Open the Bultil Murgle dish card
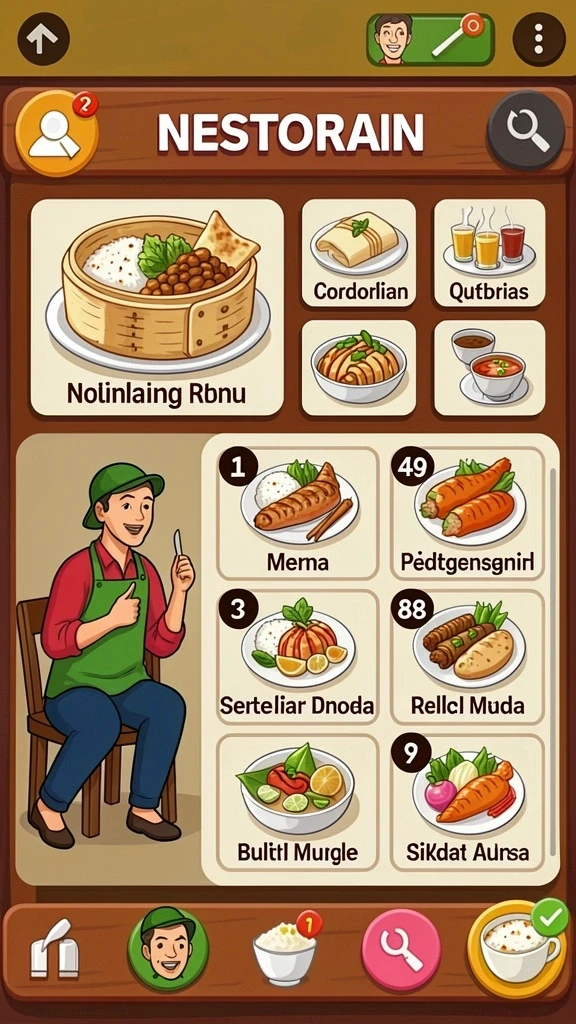Screen dimensions: 576x1024 tap(298, 803)
